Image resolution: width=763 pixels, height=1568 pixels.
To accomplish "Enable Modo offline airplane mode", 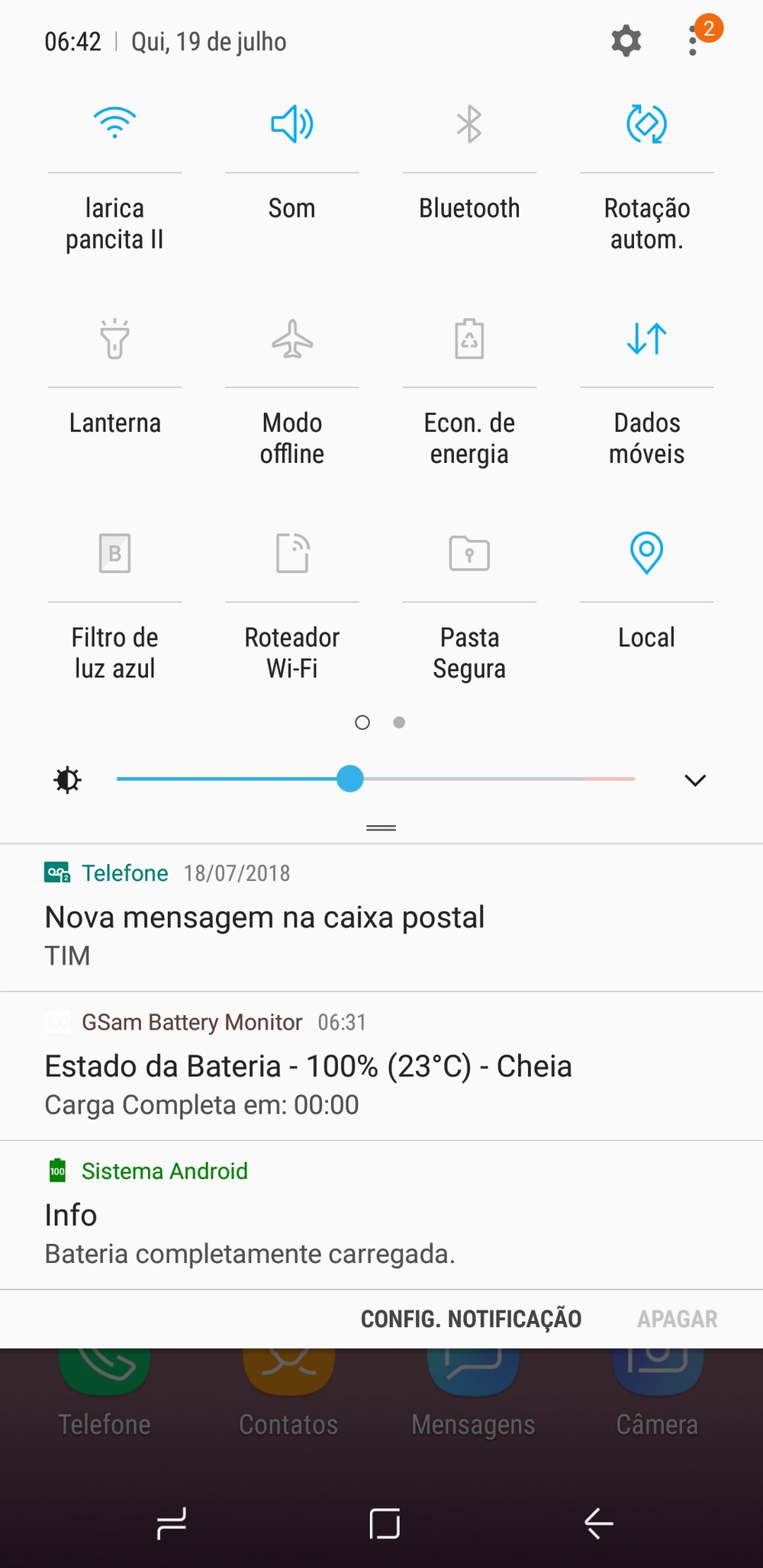I will tap(291, 339).
